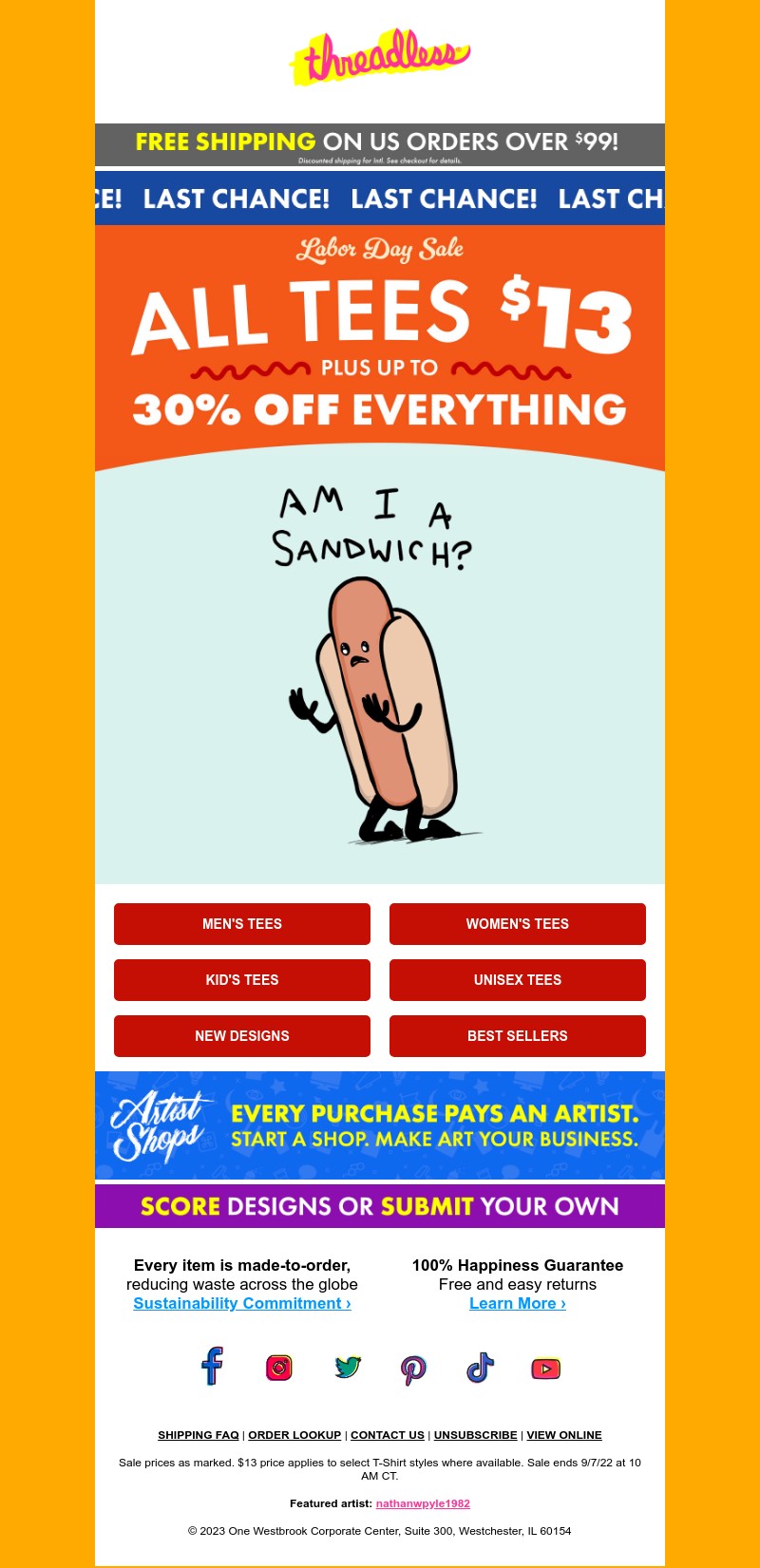Tap Learn More about returns
760x1568 pixels.
coord(518,1303)
